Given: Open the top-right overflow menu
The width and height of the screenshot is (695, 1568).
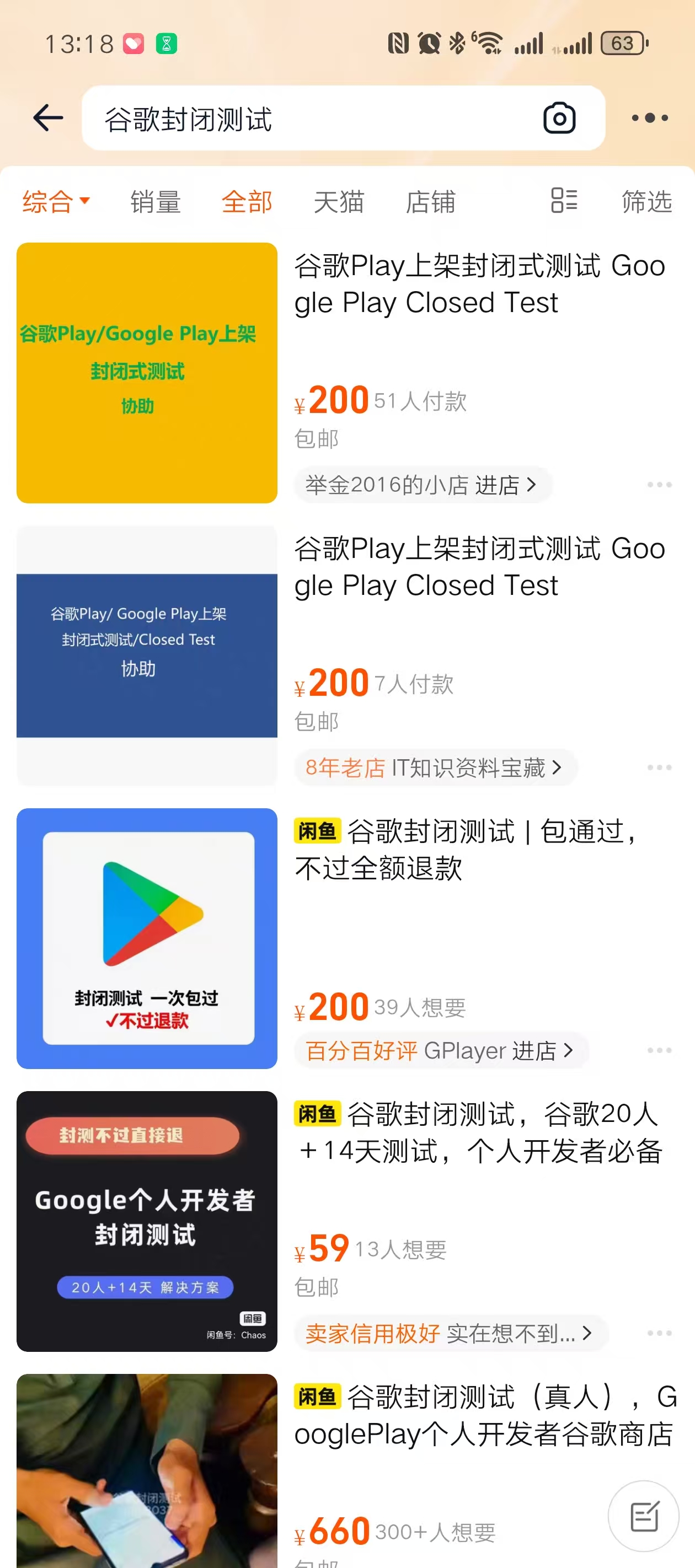Looking at the screenshot, I should pyautogui.click(x=649, y=118).
